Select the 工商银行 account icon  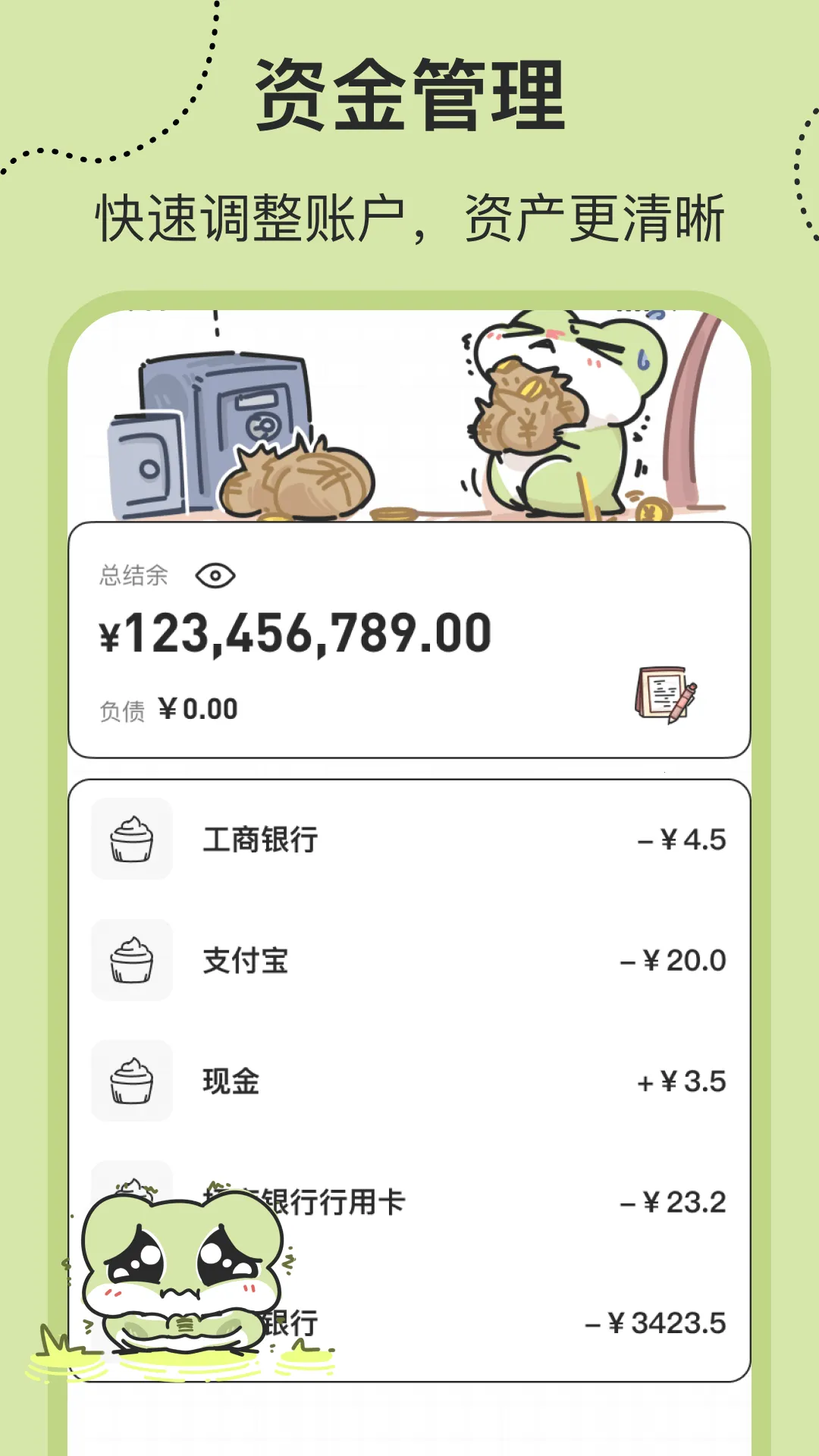130,840
